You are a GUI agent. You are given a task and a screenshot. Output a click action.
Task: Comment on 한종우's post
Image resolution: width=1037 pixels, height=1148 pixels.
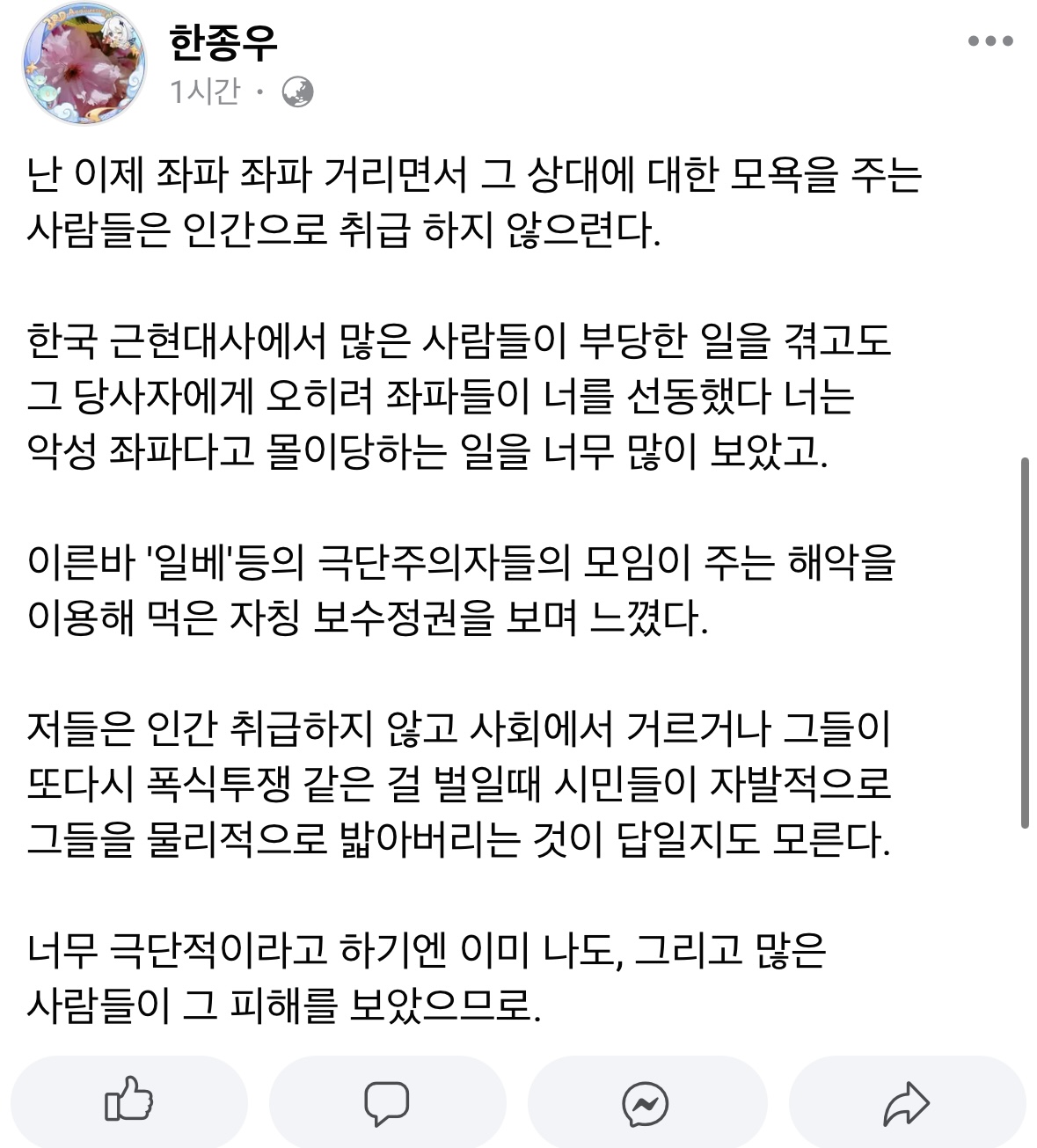(387, 1101)
